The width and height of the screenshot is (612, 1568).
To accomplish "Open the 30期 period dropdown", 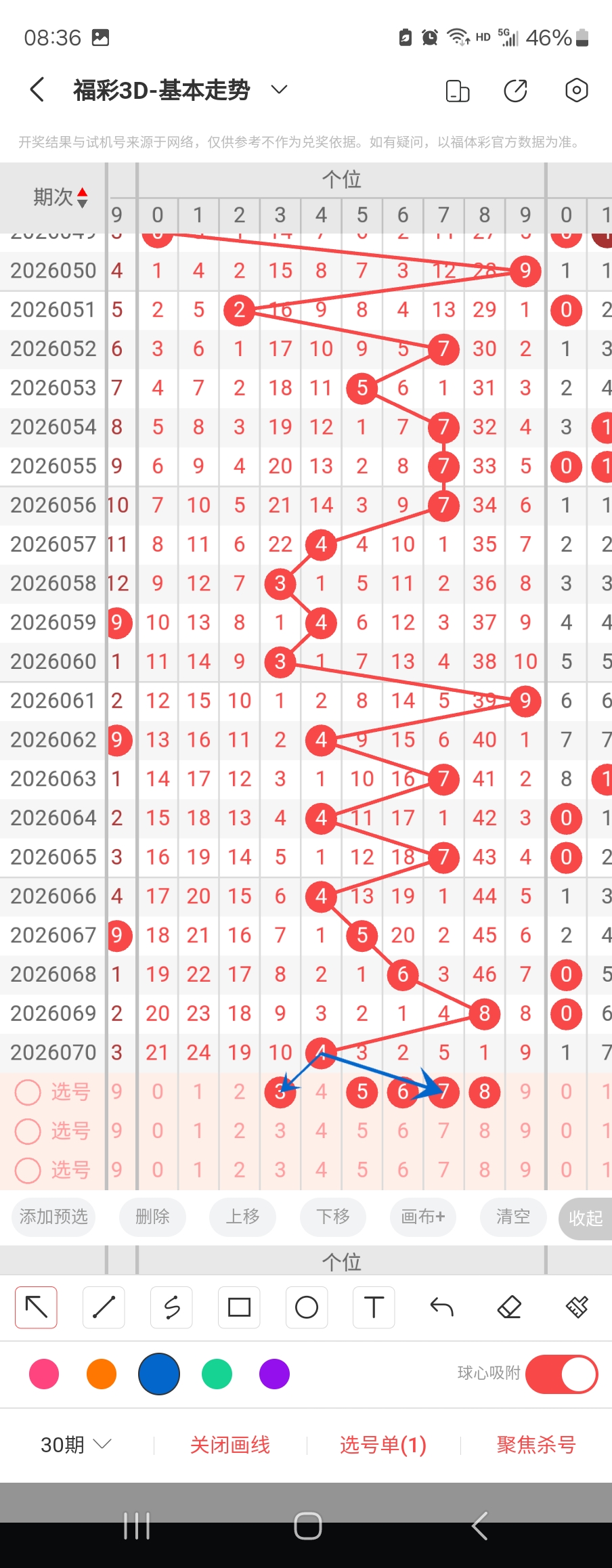I will click(75, 1445).
